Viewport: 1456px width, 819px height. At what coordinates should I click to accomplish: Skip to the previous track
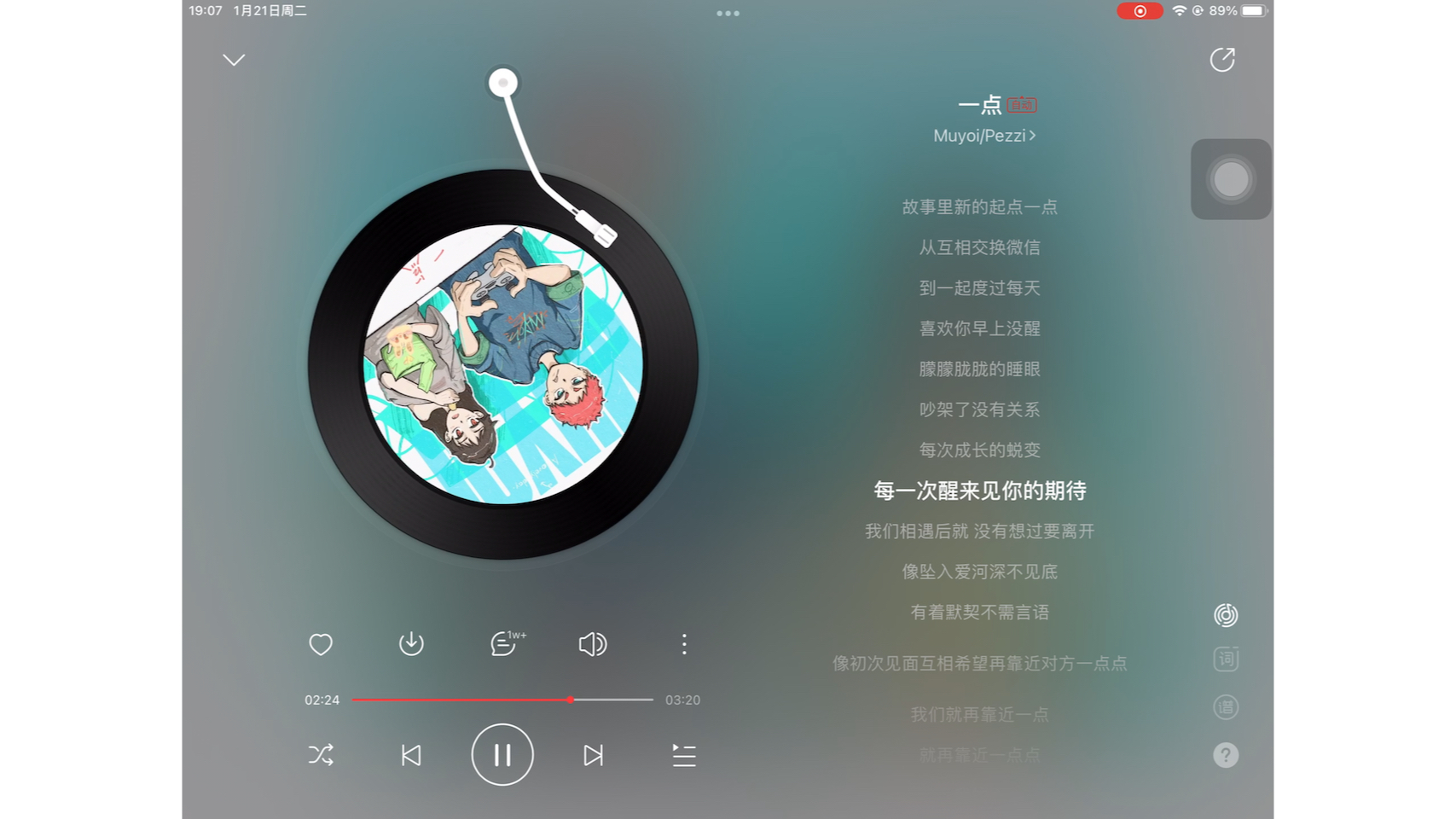pos(411,755)
